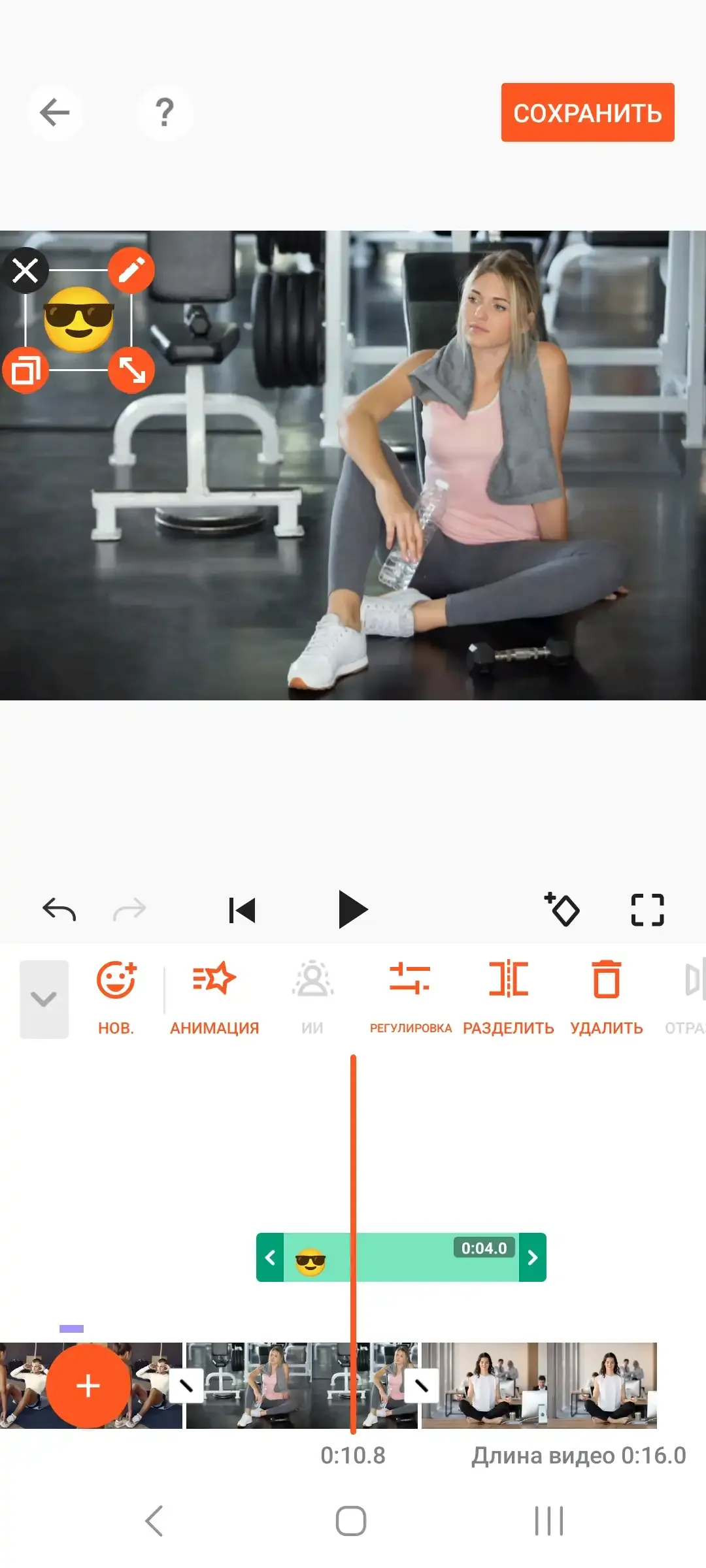This screenshot has height=1568, width=706.
Task: Open the АНИМАЦИЯ tool
Action: pyautogui.click(x=214, y=997)
